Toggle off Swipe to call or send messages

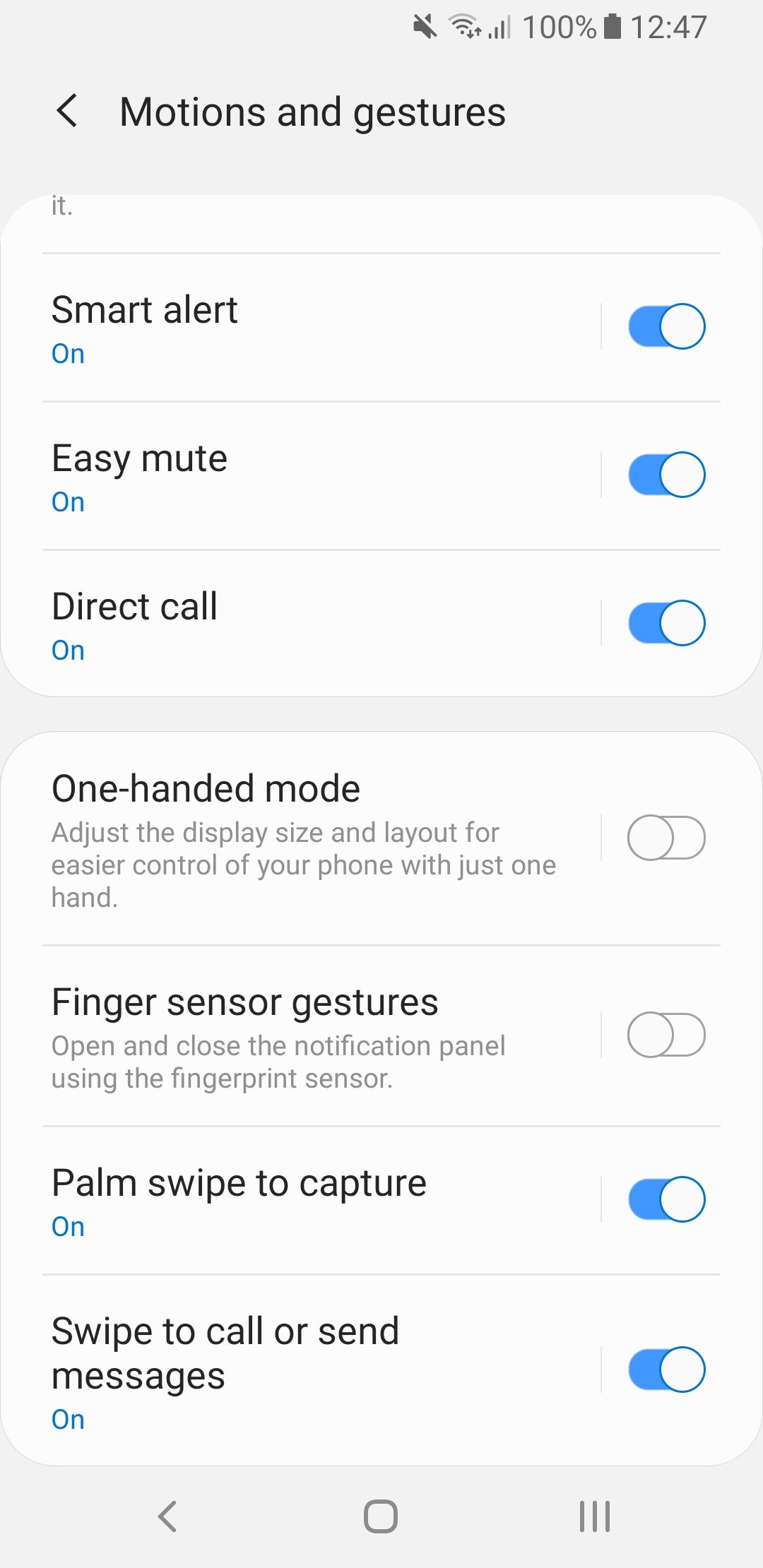click(666, 1370)
